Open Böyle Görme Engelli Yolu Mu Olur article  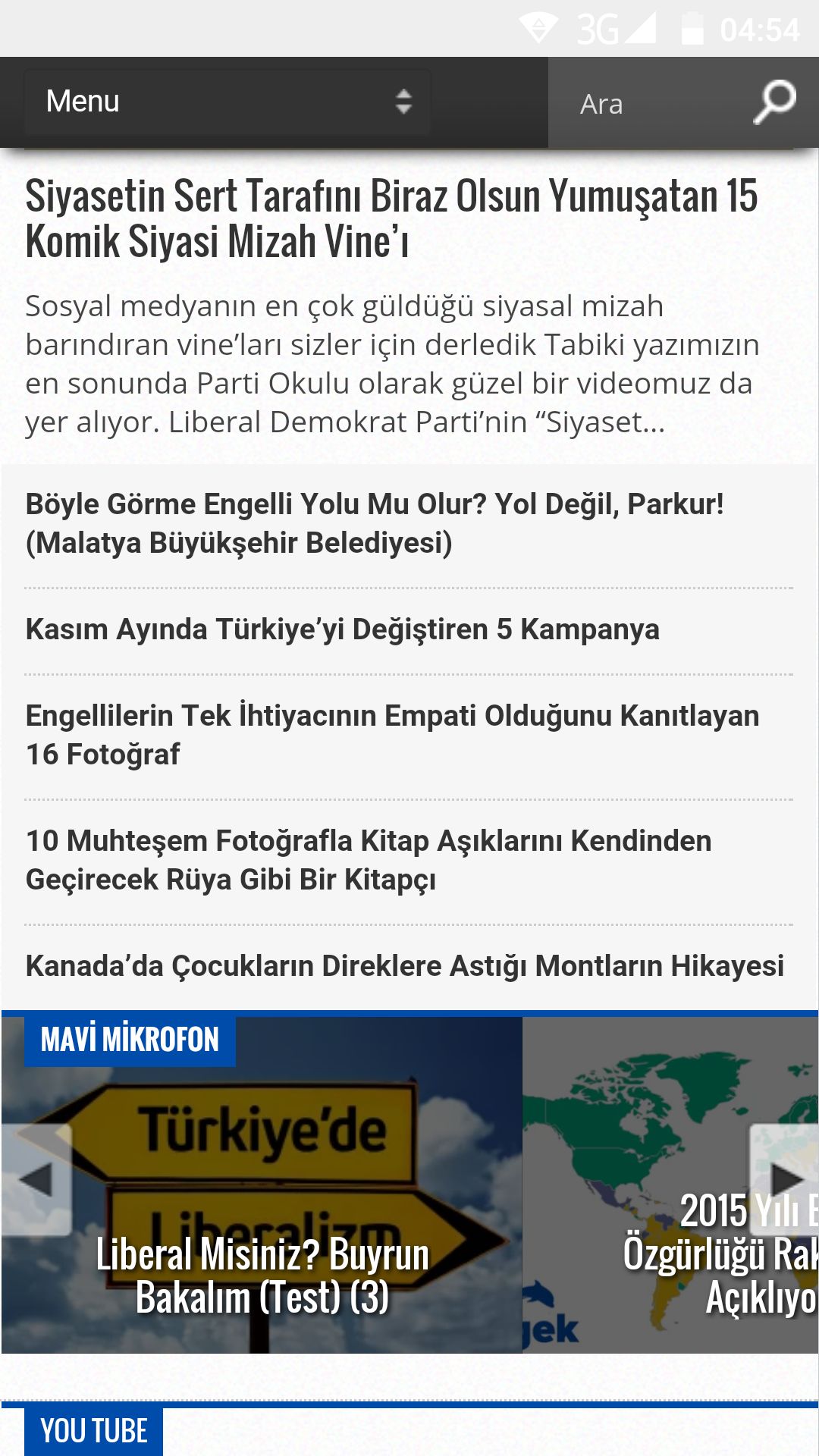click(x=375, y=523)
